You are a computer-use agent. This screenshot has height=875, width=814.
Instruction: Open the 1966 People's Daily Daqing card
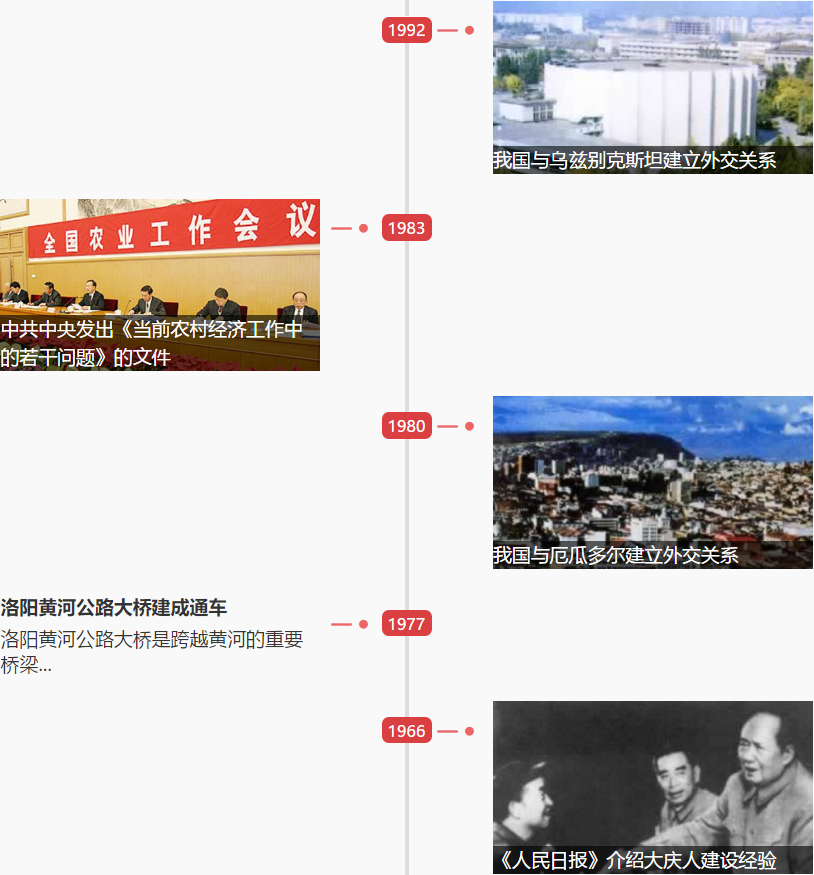click(x=652, y=787)
